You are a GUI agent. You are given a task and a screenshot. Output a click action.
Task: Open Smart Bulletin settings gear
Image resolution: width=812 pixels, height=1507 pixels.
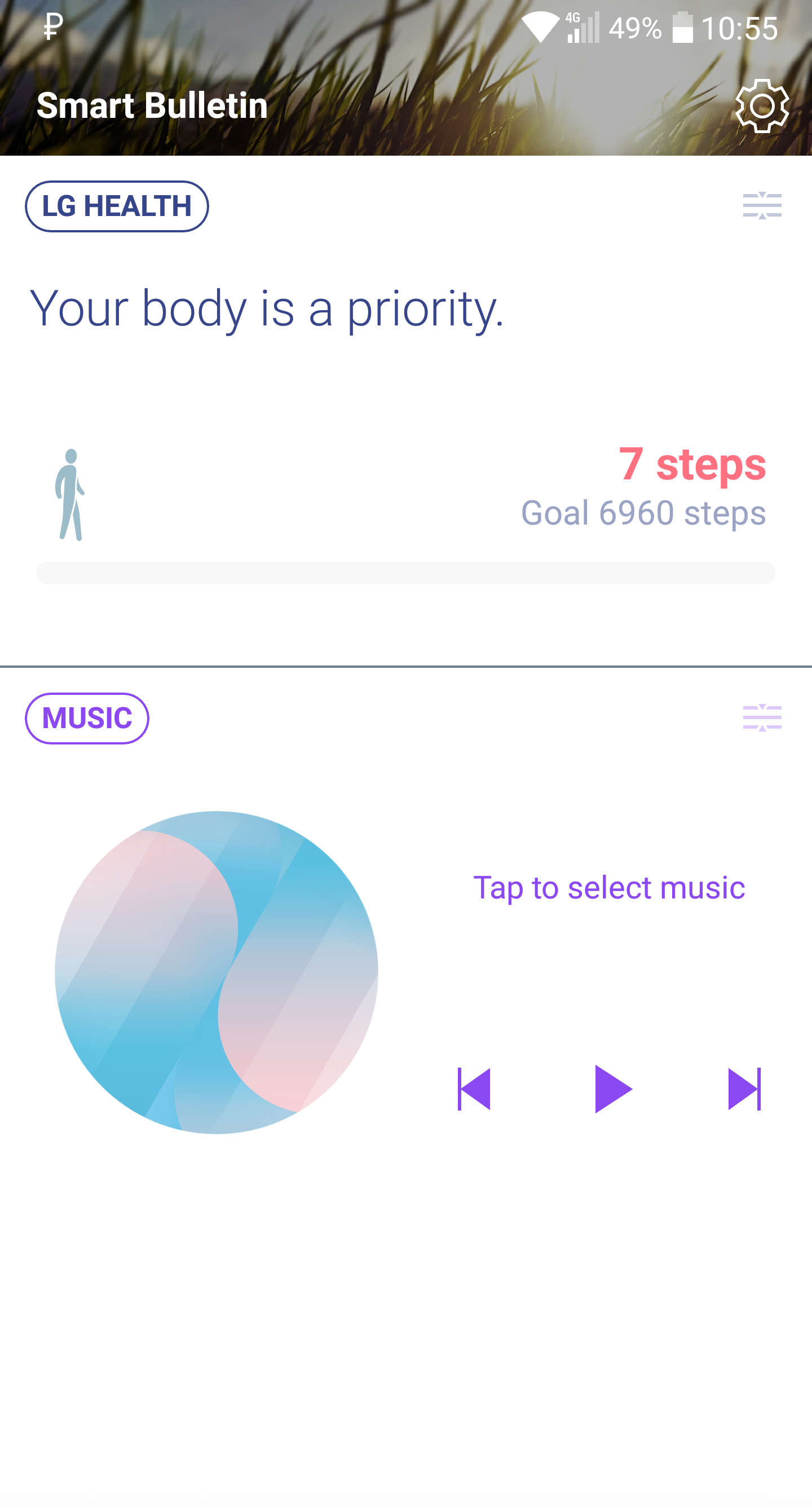762,106
